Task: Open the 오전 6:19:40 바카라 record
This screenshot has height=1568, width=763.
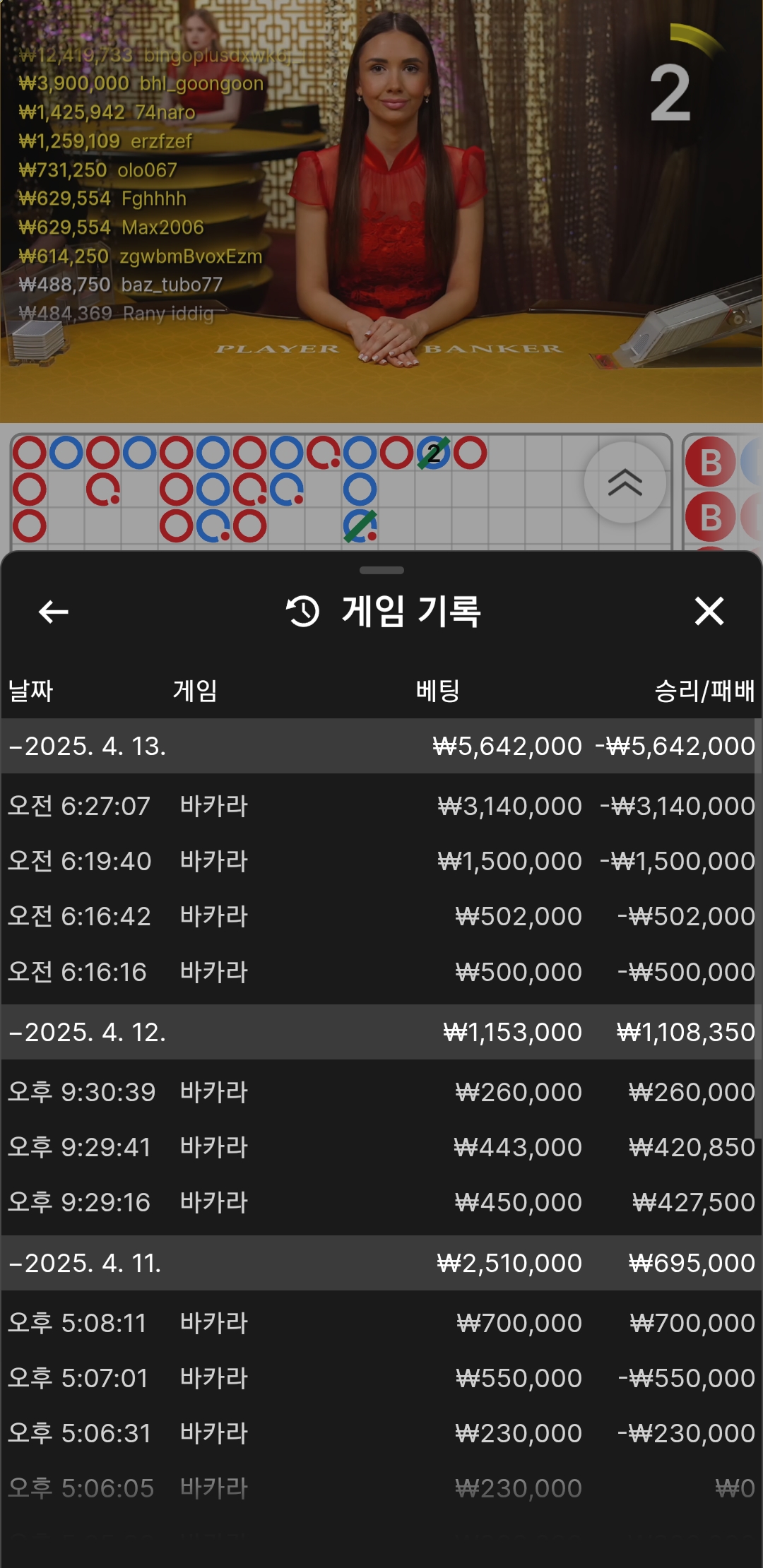Action: [x=381, y=861]
